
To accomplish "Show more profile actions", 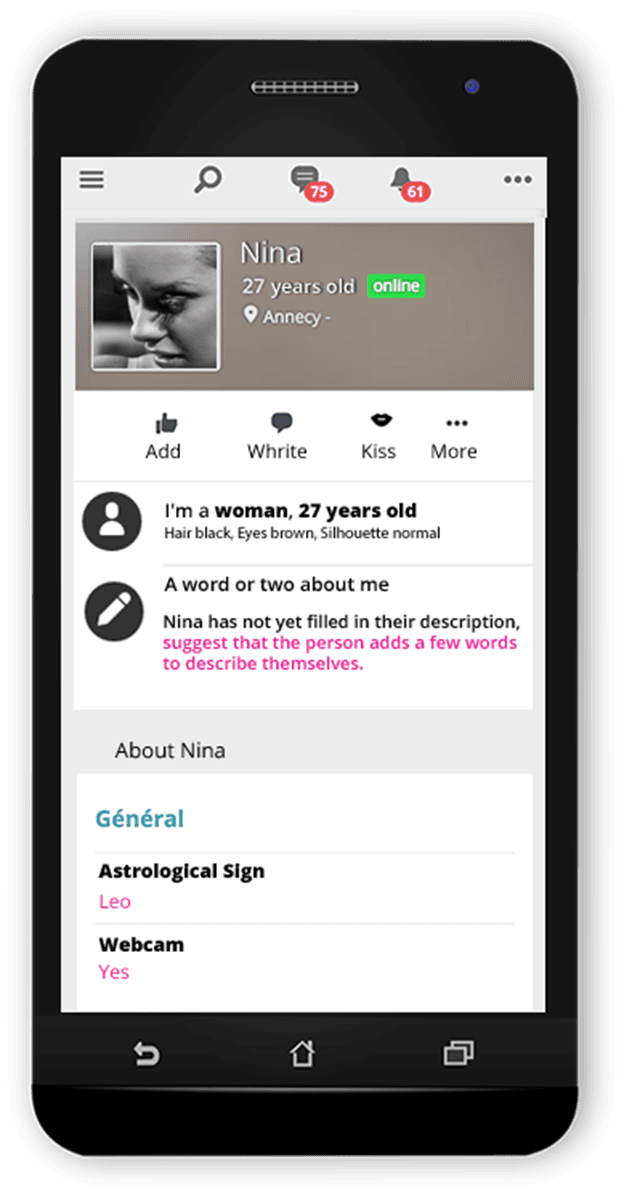I will [454, 436].
